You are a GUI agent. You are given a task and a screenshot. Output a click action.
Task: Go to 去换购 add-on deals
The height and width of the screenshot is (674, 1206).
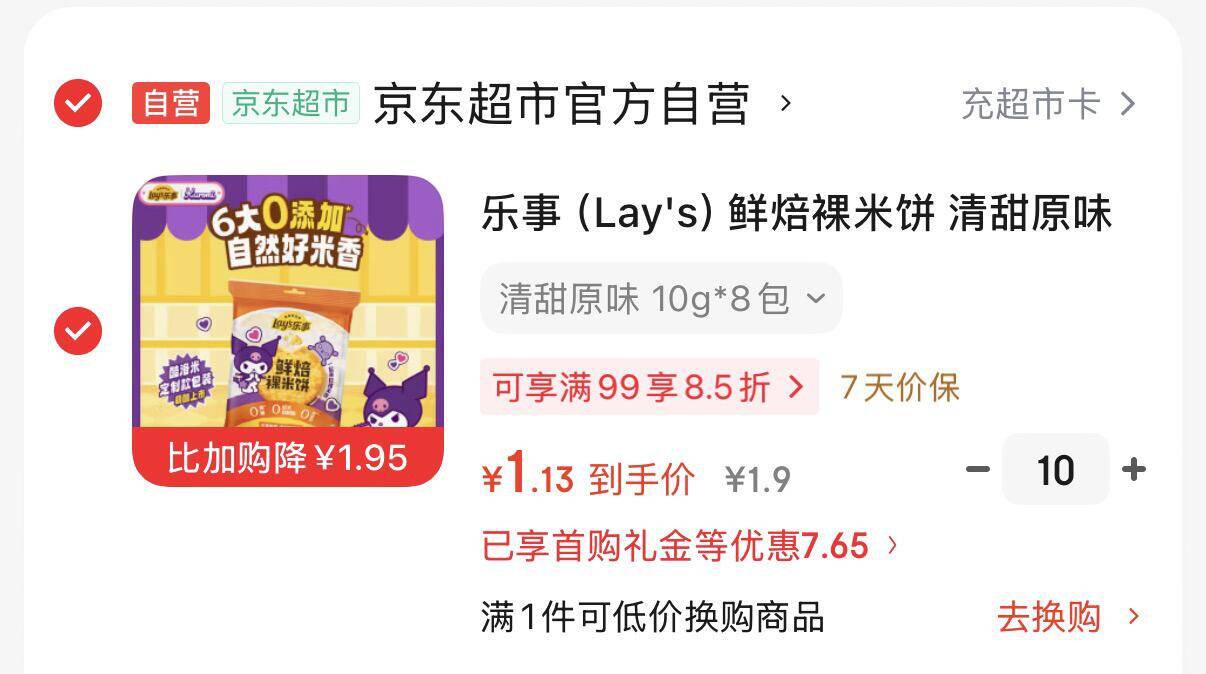tap(1066, 617)
